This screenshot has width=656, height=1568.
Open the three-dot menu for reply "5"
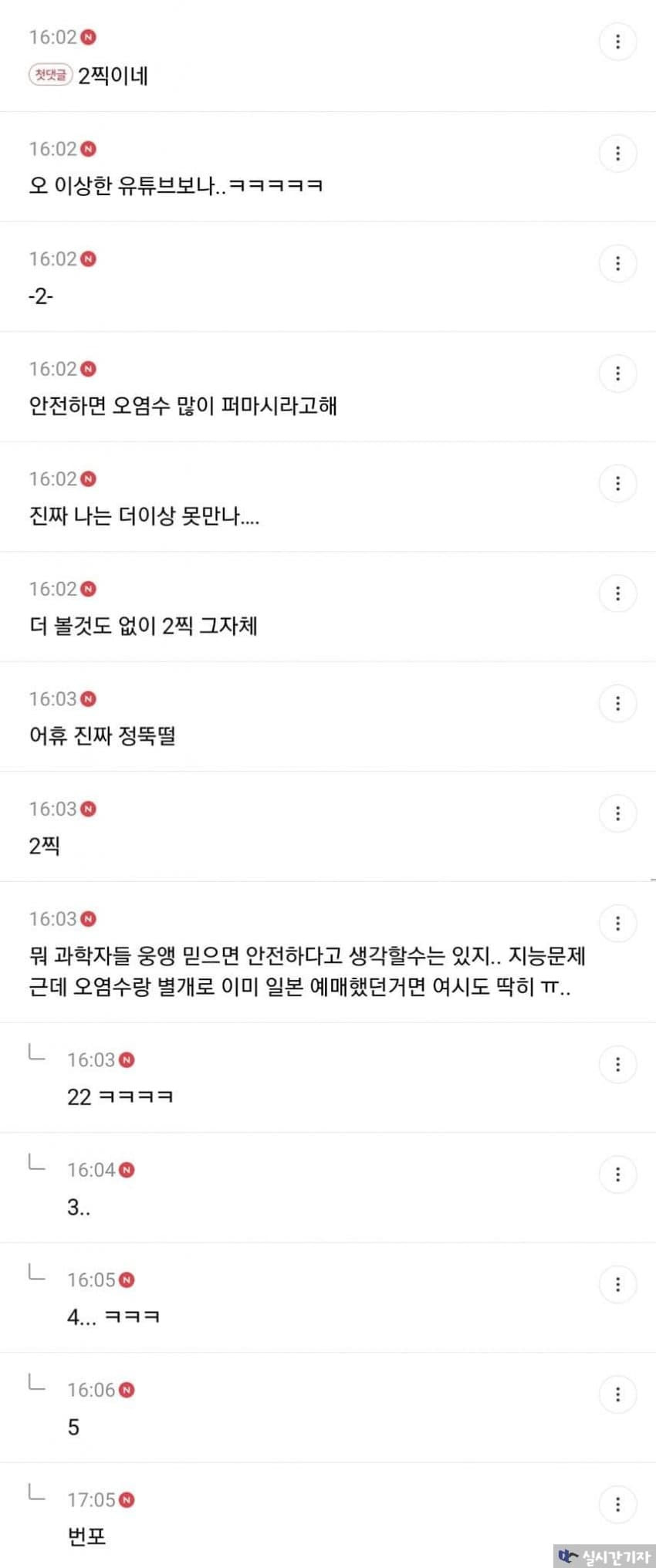(617, 1394)
